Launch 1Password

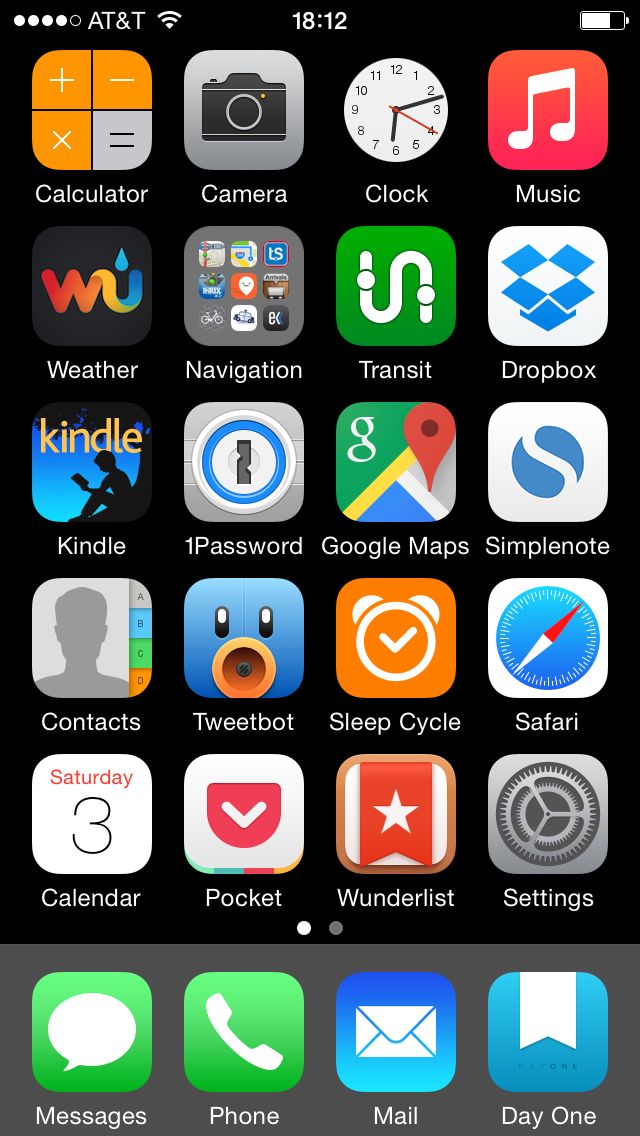pyautogui.click(x=244, y=462)
